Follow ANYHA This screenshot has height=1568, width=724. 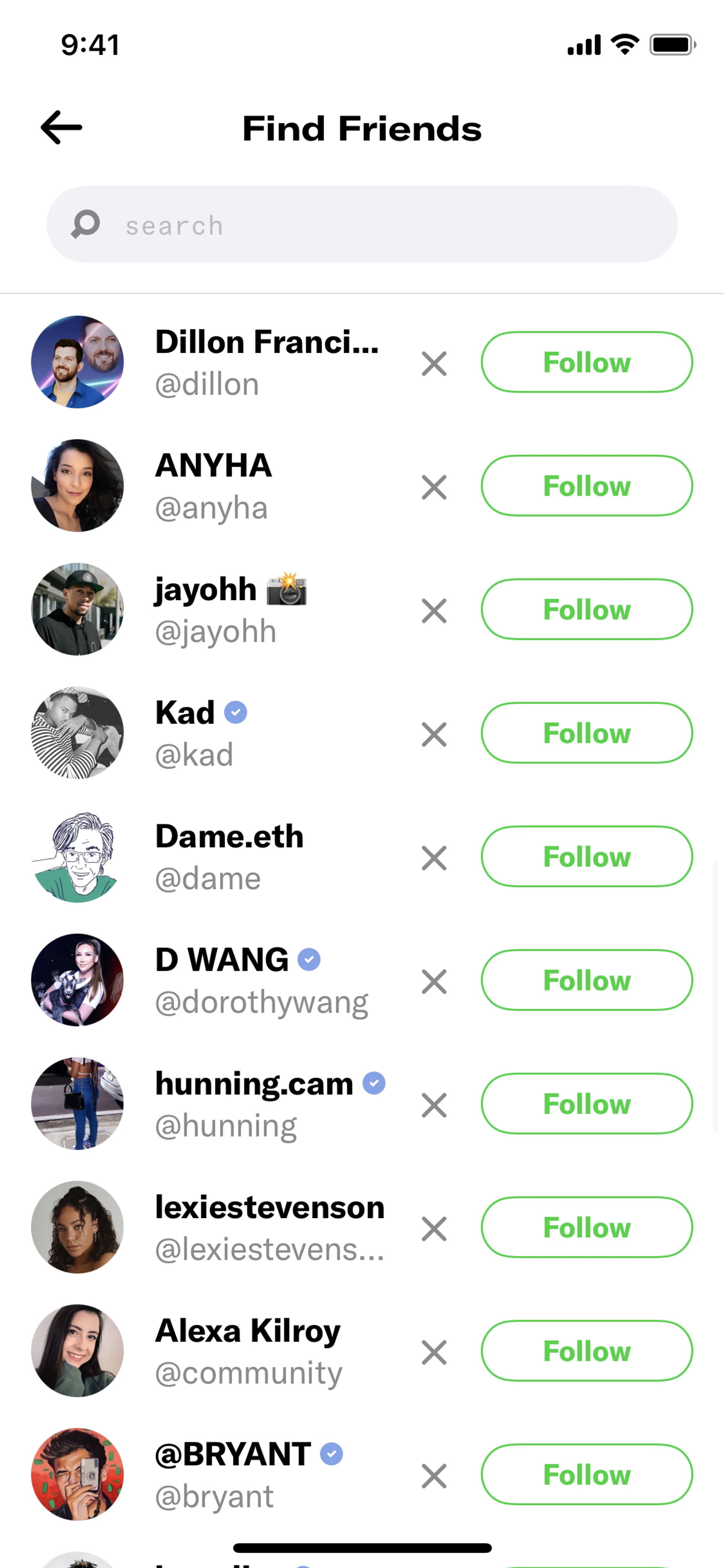point(586,486)
